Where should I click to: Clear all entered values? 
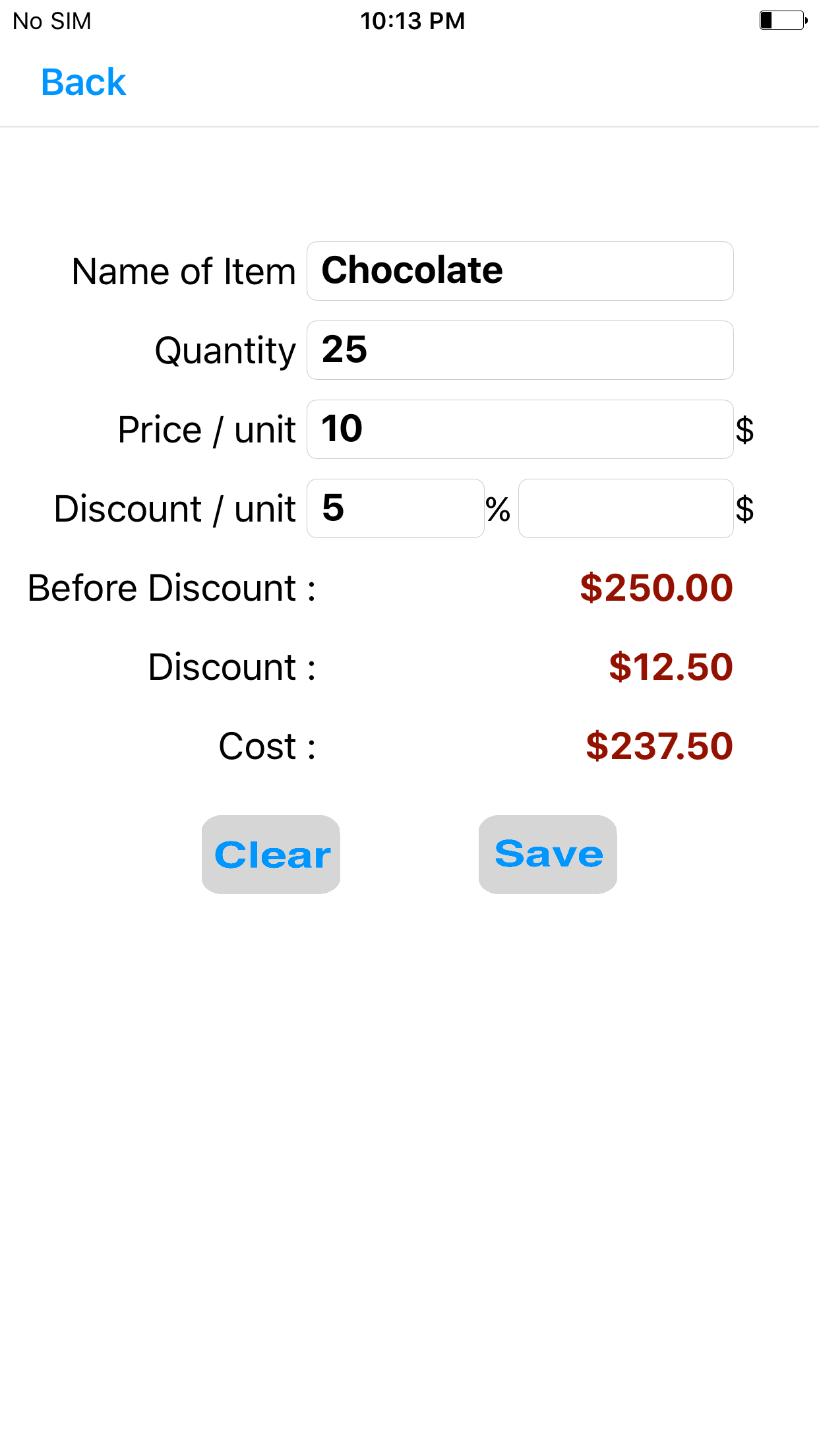[x=271, y=855]
